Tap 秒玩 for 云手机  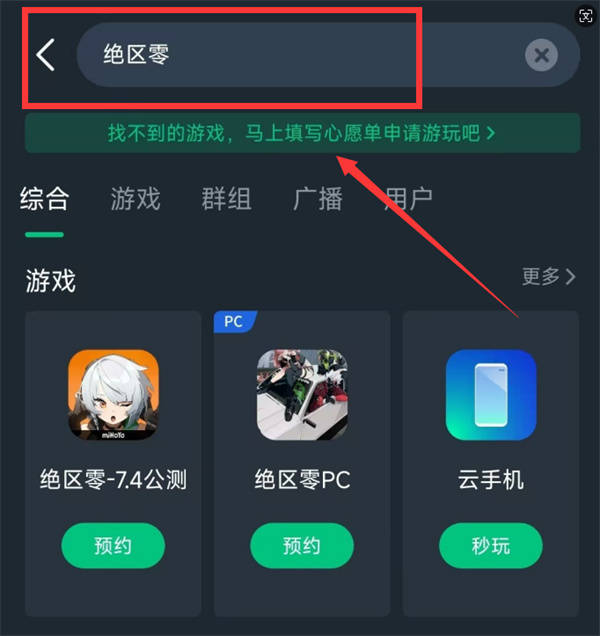tap(490, 546)
